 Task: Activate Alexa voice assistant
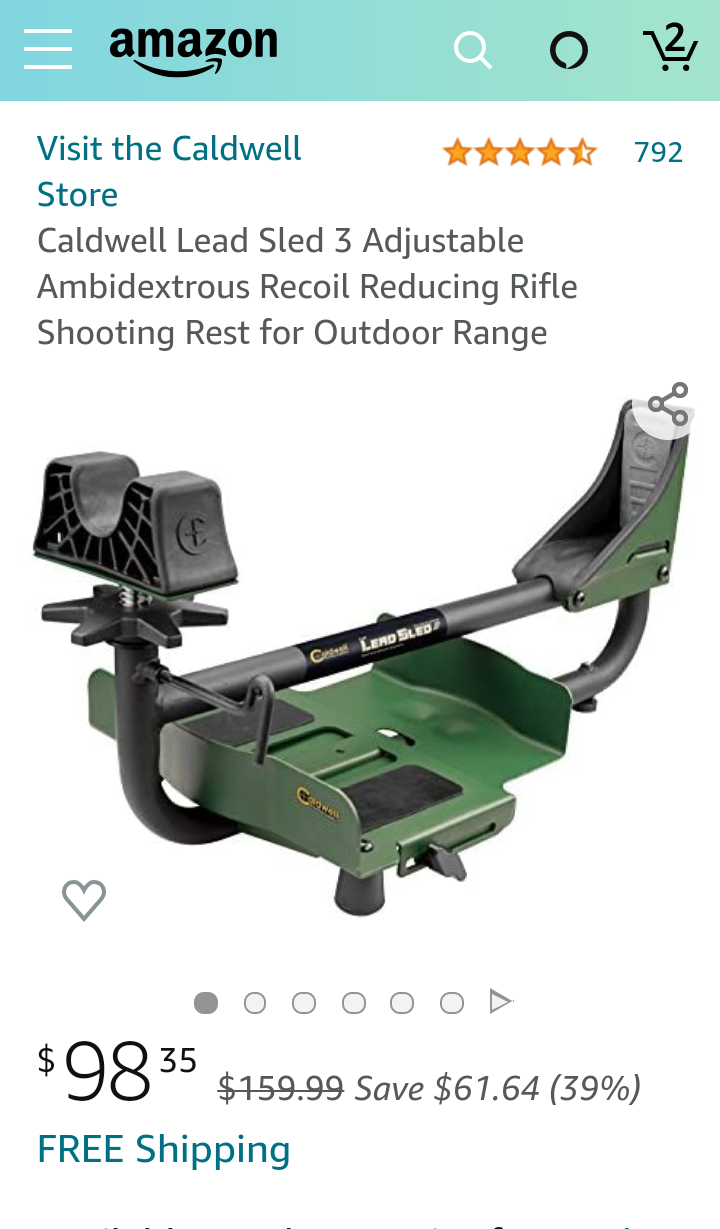click(569, 50)
